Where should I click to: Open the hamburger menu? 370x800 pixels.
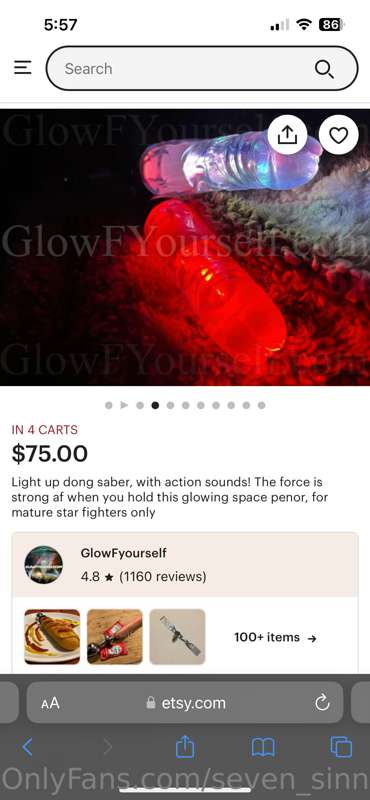pos(22,68)
